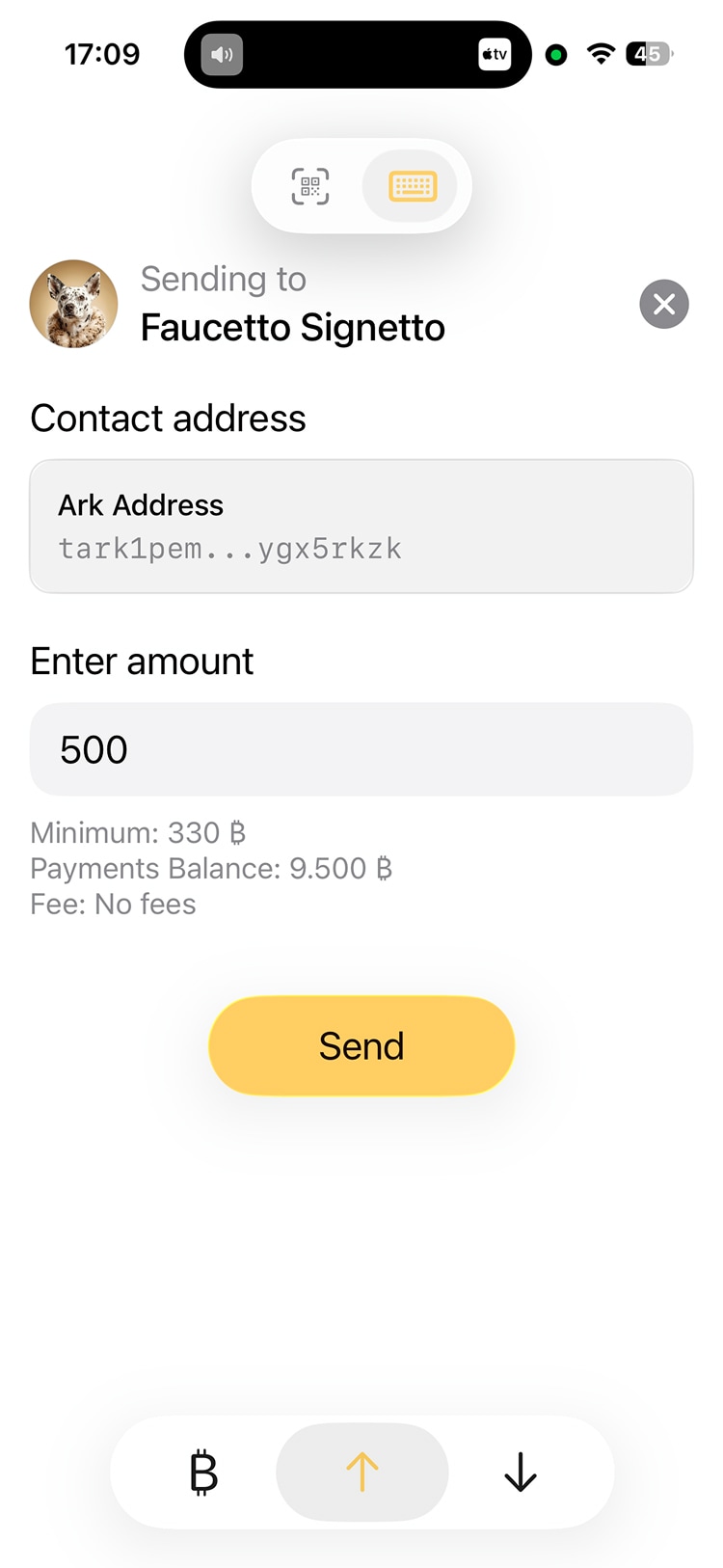Viewport: 723px width, 1568px height.
Task: Switch to the send arrow tab
Action: coord(362,1473)
